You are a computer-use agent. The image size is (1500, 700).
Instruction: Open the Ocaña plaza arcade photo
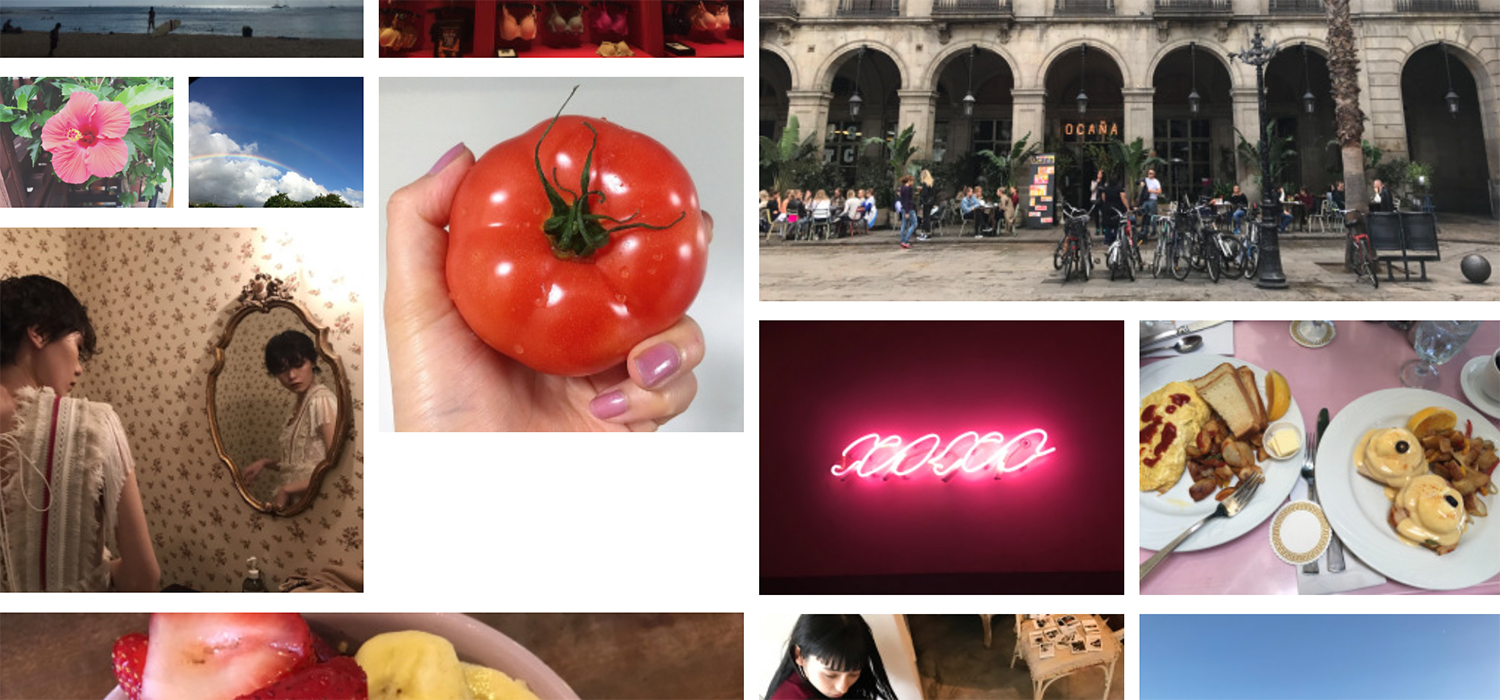(1129, 150)
